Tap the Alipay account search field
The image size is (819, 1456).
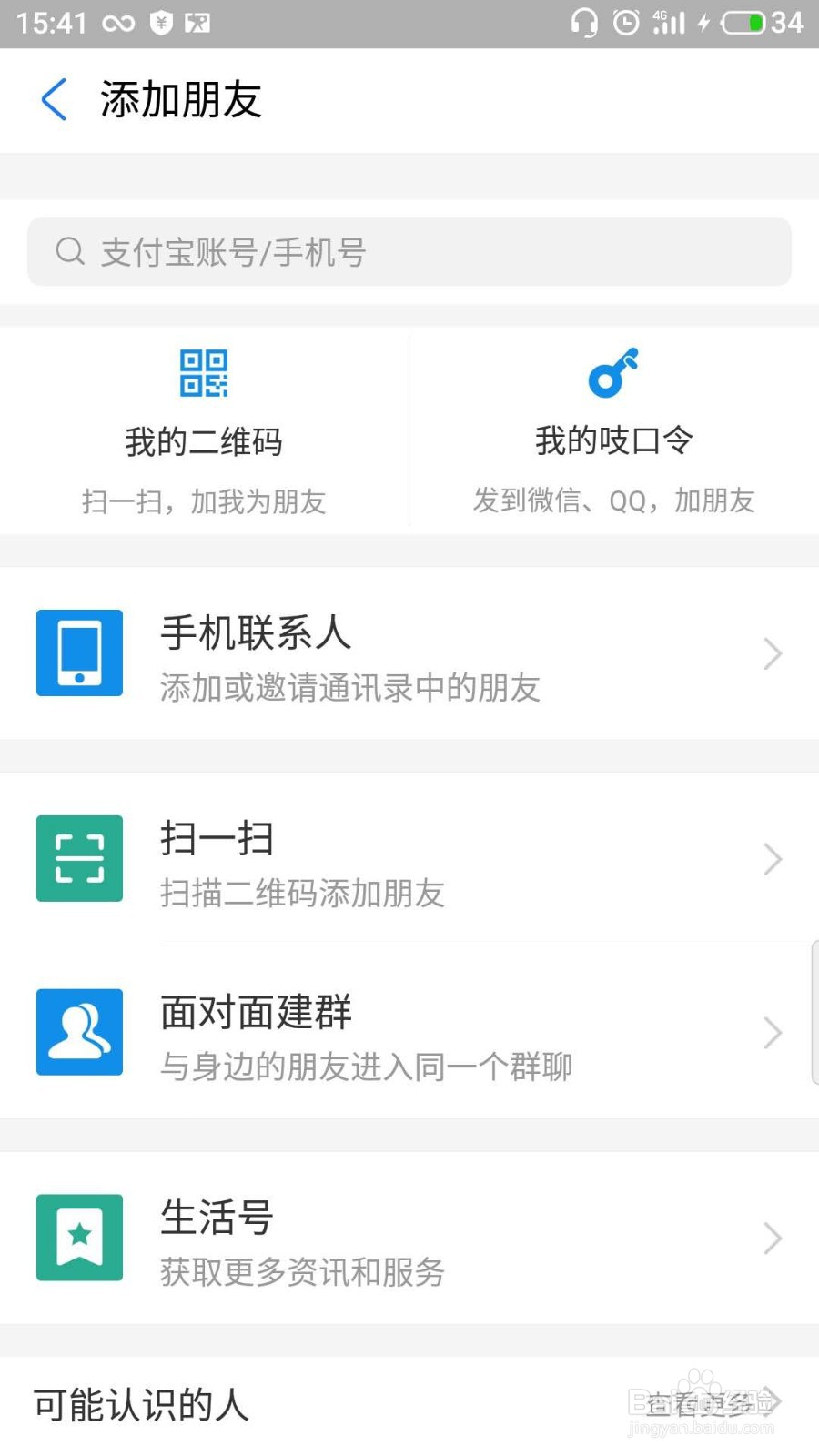click(x=409, y=251)
